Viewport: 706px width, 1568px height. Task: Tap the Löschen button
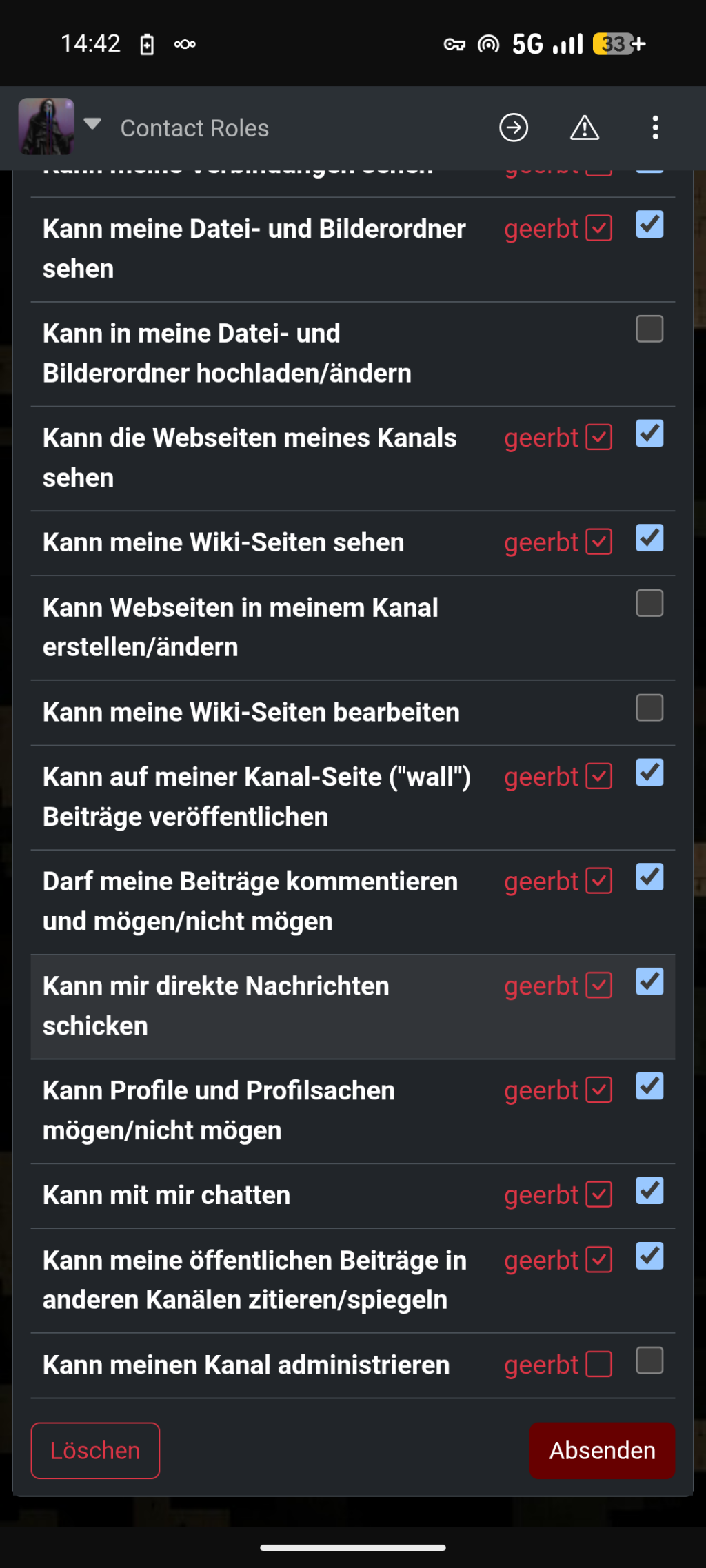[x=95, y=1450]
